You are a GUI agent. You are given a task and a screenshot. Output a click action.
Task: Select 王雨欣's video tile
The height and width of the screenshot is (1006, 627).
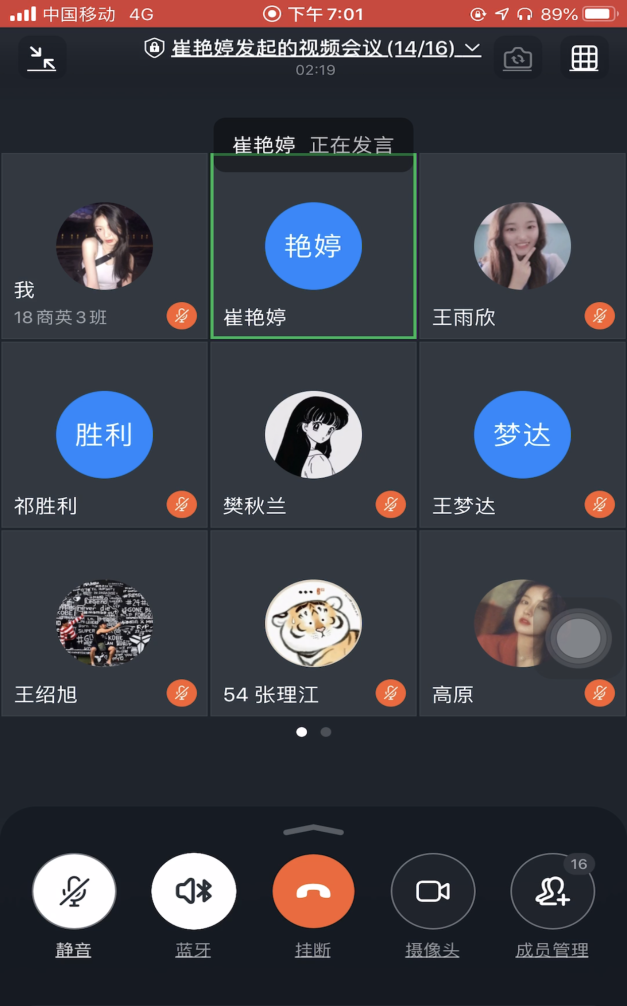pos(522,246)
